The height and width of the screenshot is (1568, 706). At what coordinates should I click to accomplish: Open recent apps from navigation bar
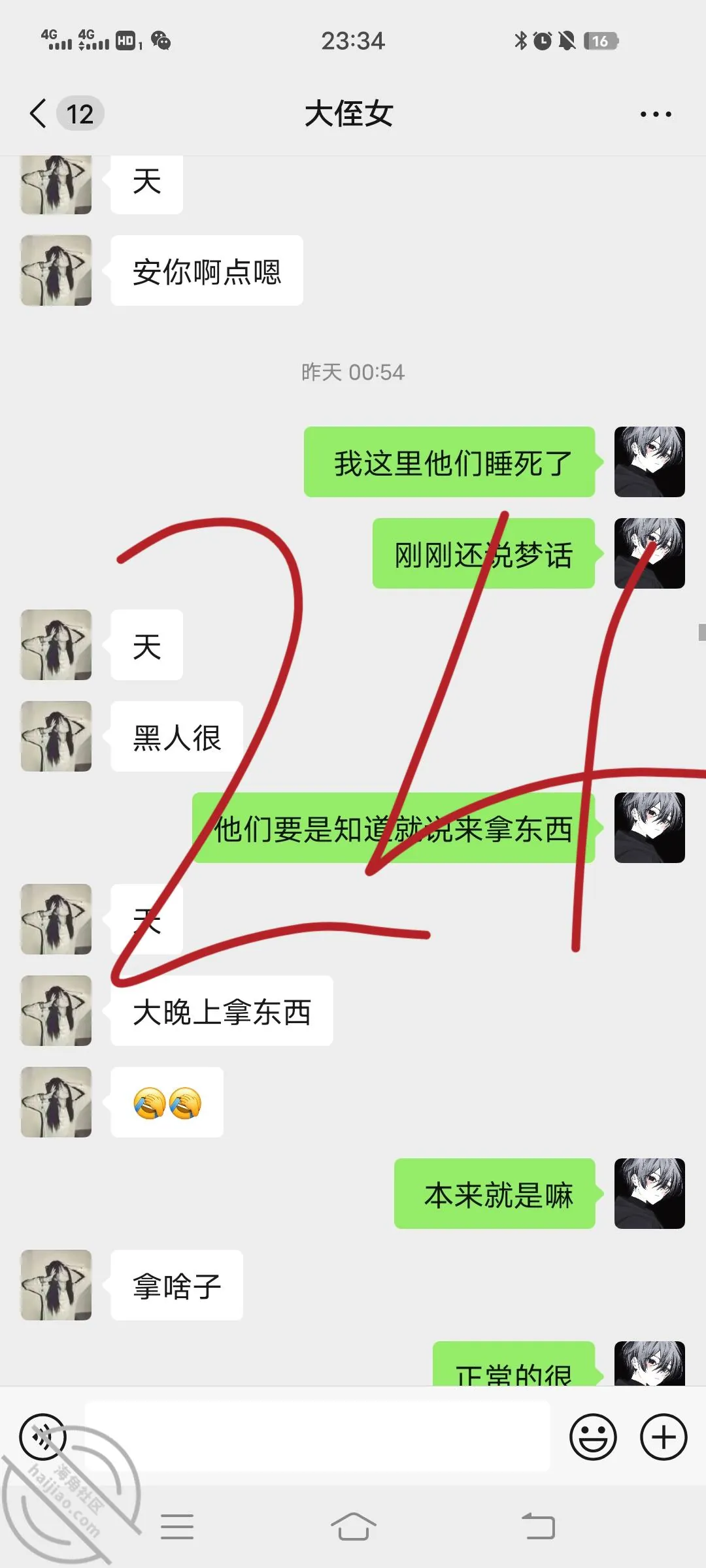[x=177, y=1527]
